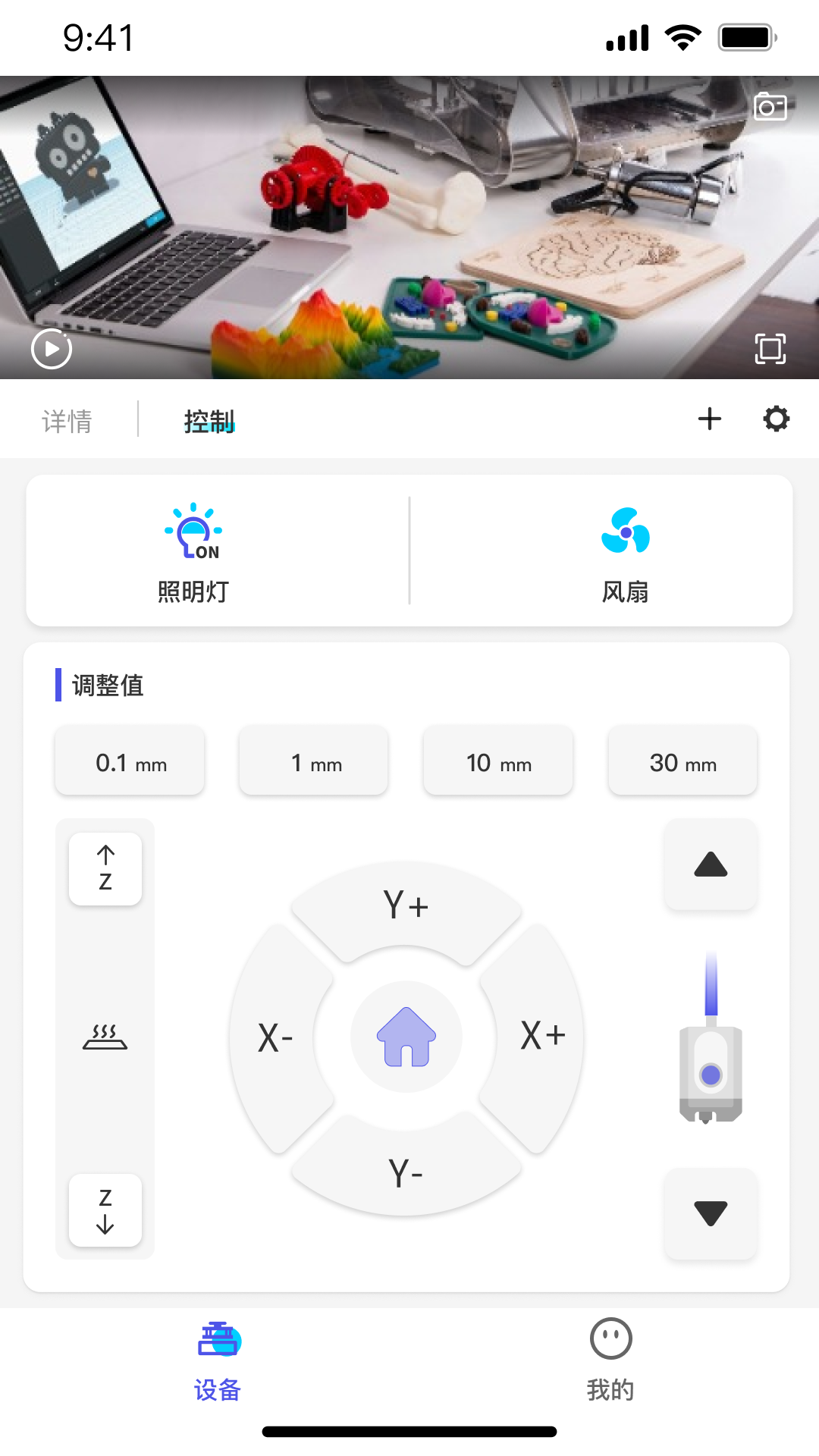This screenshot has width=819, height=1456.
Task: Select the 0.1 mm adjustment value
Action: tap(129, 761)
